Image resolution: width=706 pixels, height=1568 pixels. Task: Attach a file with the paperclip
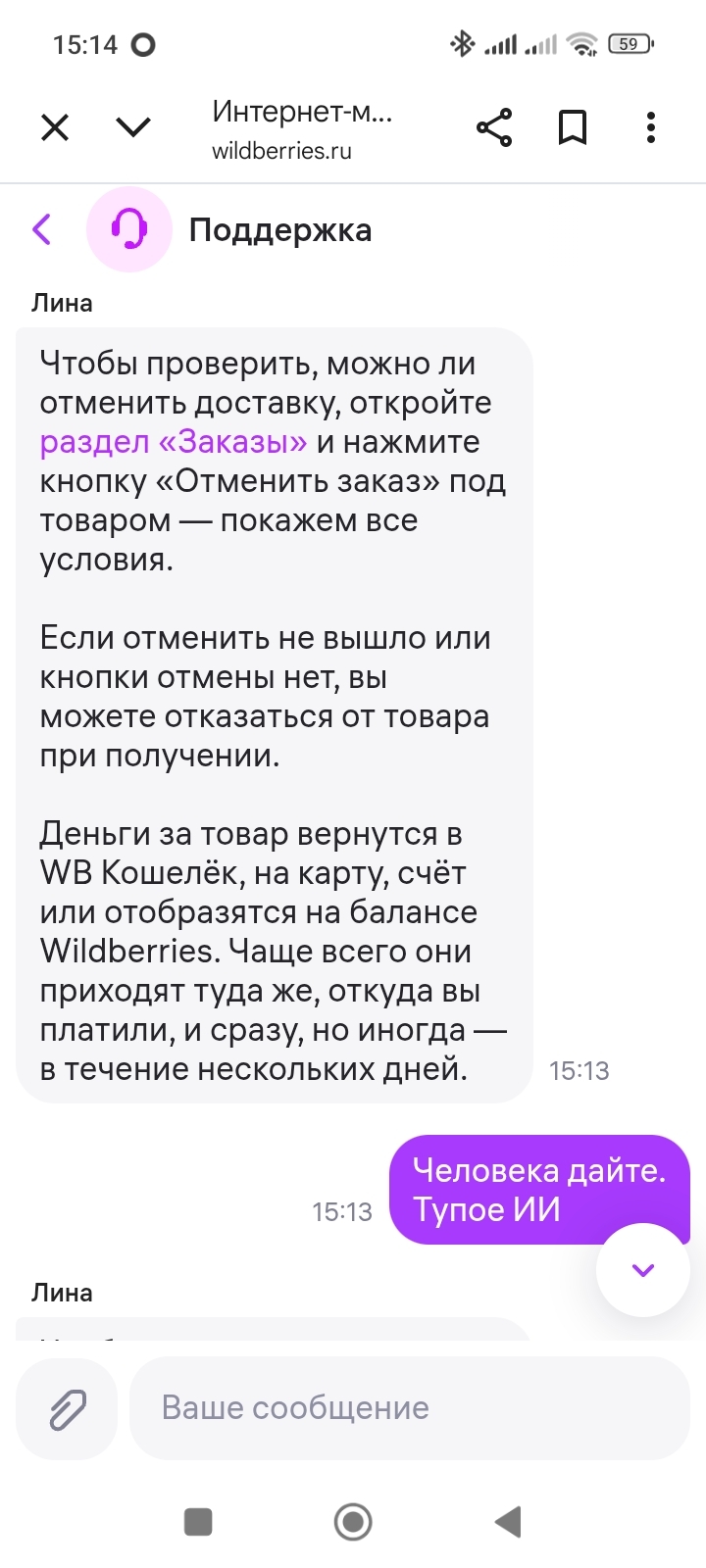pos(67,1408)
